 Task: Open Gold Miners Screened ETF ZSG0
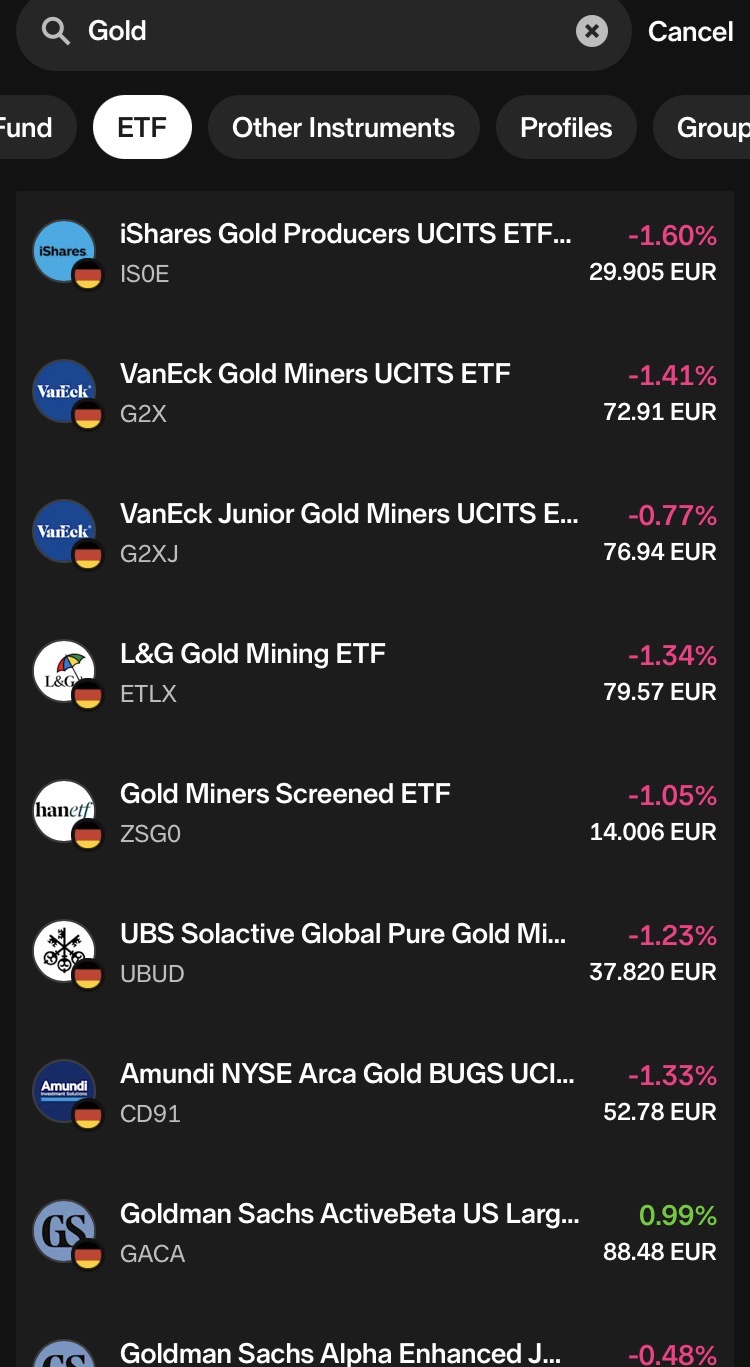click(x=375, y=813)
